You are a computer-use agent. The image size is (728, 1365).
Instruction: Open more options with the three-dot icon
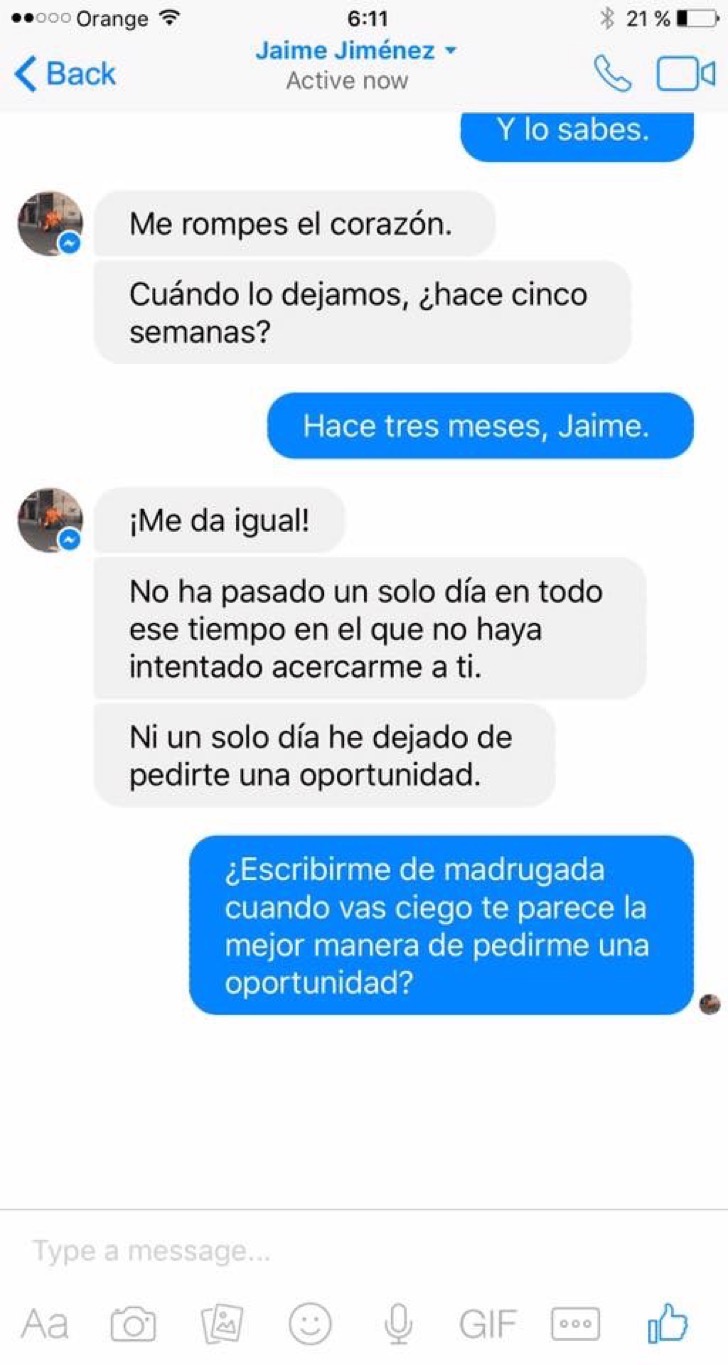click(x=575, y=1324)
